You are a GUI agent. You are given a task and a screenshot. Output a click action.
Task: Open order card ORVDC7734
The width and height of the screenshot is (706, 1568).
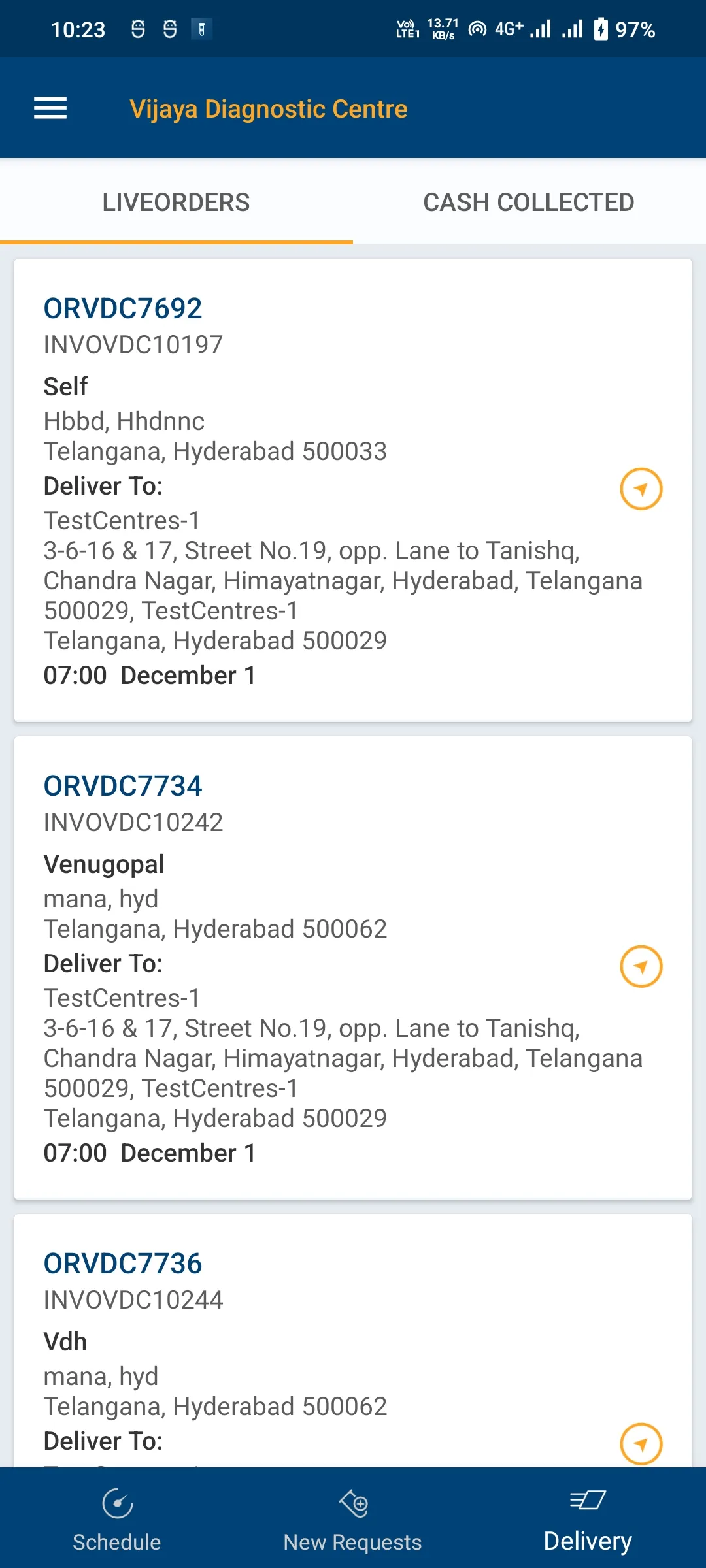(353, 968)
